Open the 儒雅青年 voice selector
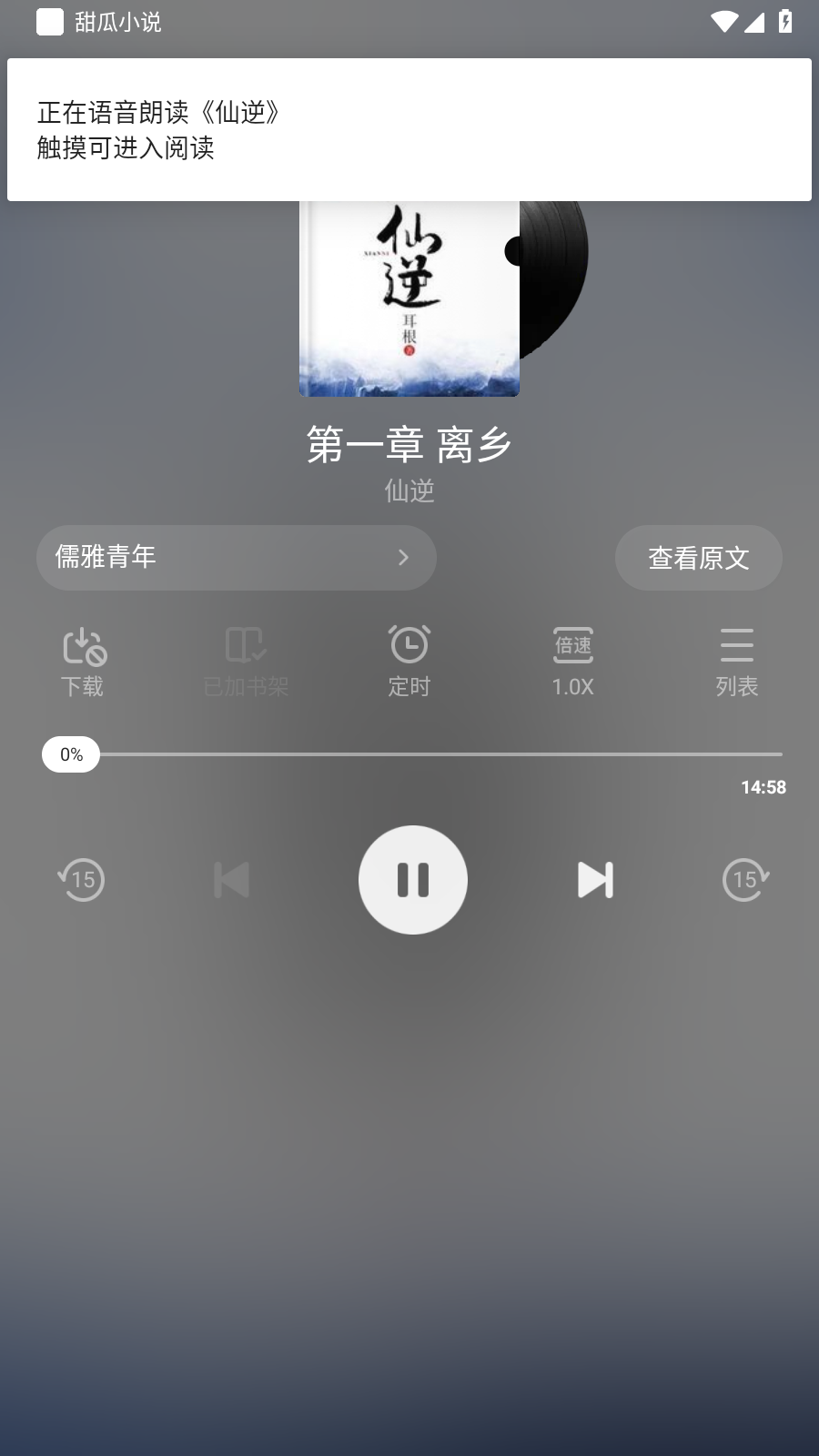819x1456 pixels. 236,557
